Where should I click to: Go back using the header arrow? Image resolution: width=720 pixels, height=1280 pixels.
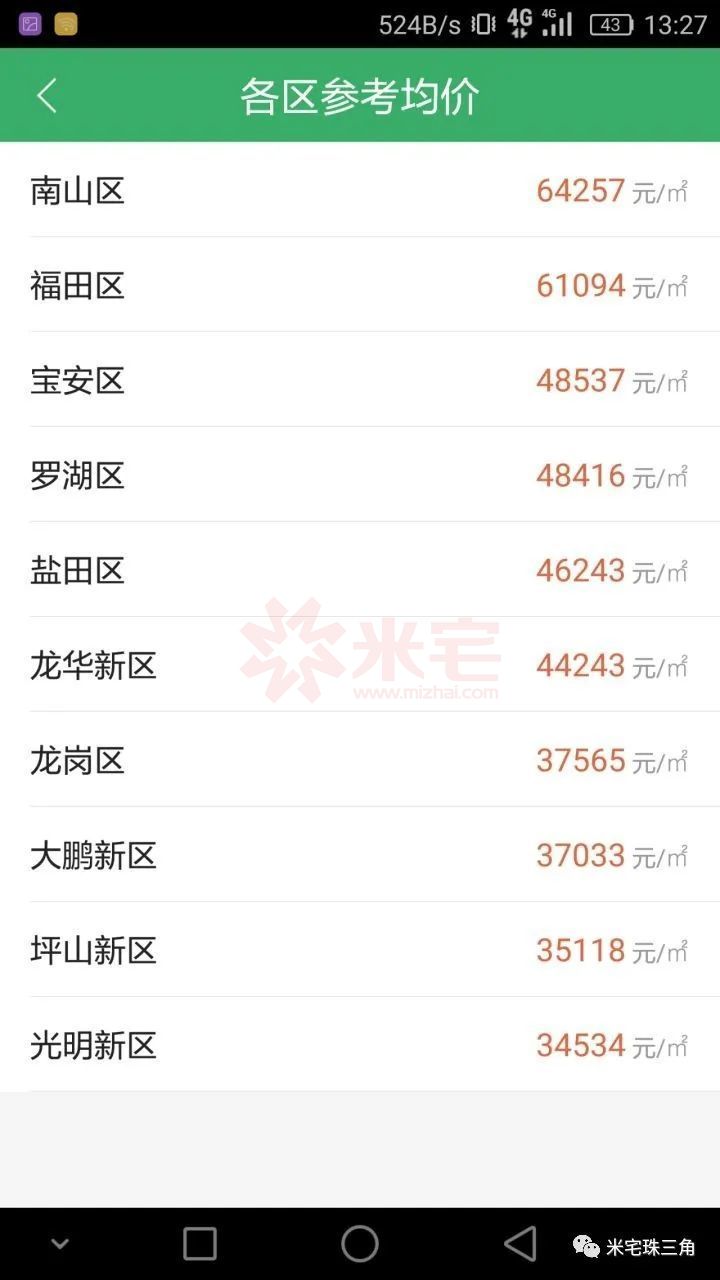coord(47,96)
